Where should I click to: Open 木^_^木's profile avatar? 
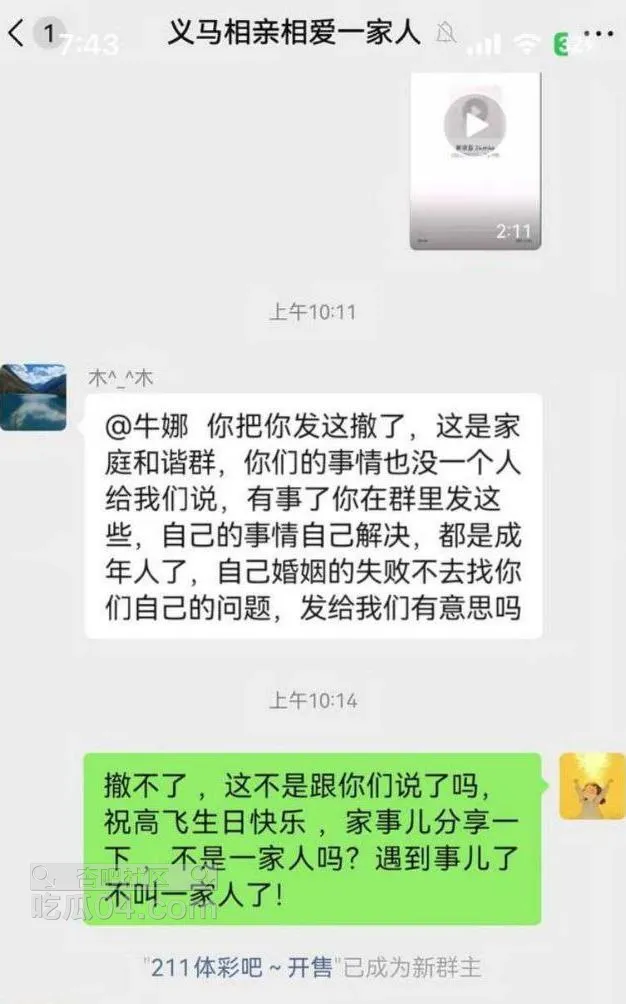click(33, 397)
